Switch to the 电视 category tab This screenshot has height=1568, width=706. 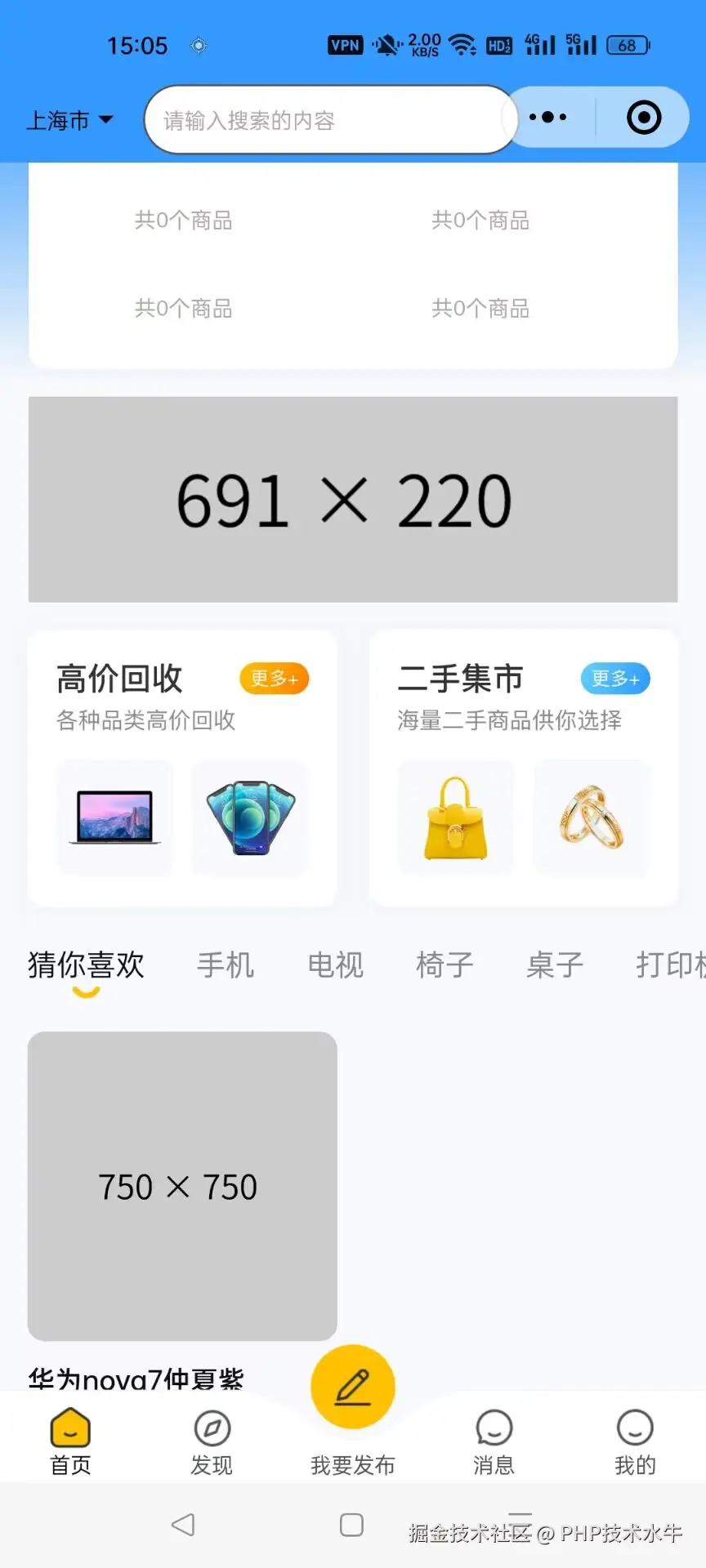click(335, 965)
